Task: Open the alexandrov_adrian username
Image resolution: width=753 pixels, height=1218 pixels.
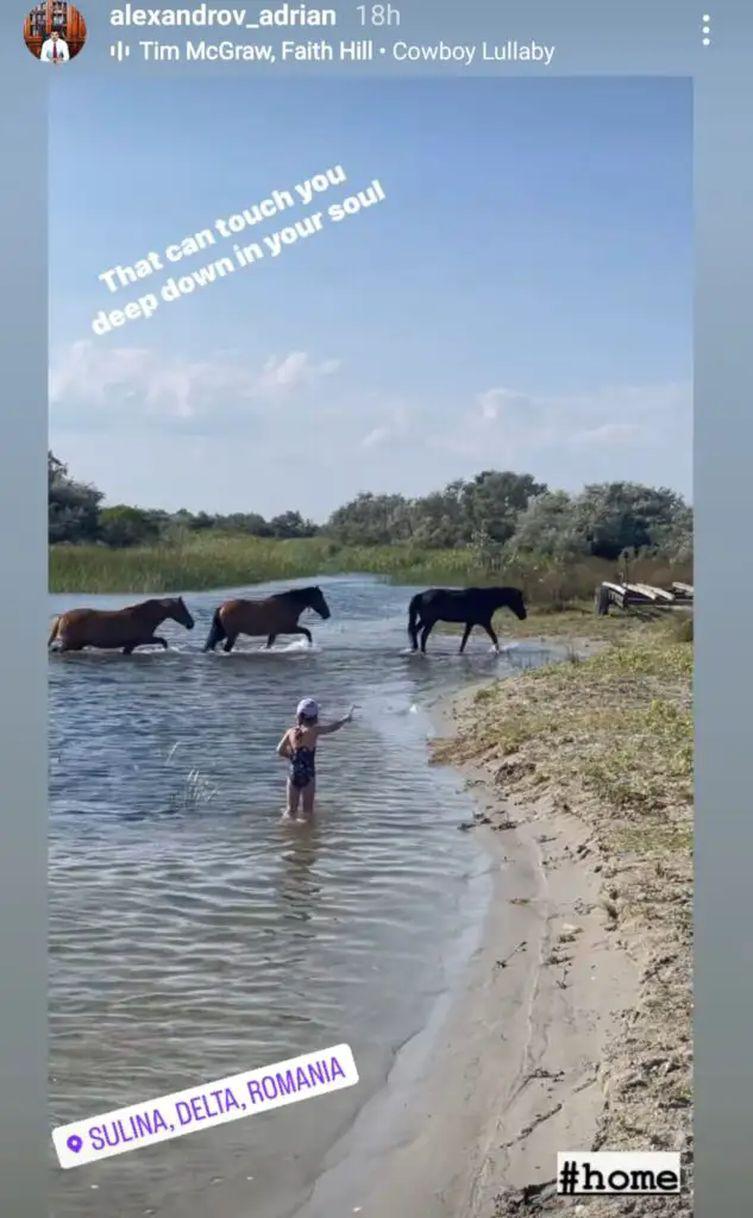Action: [x=222, y=16]
